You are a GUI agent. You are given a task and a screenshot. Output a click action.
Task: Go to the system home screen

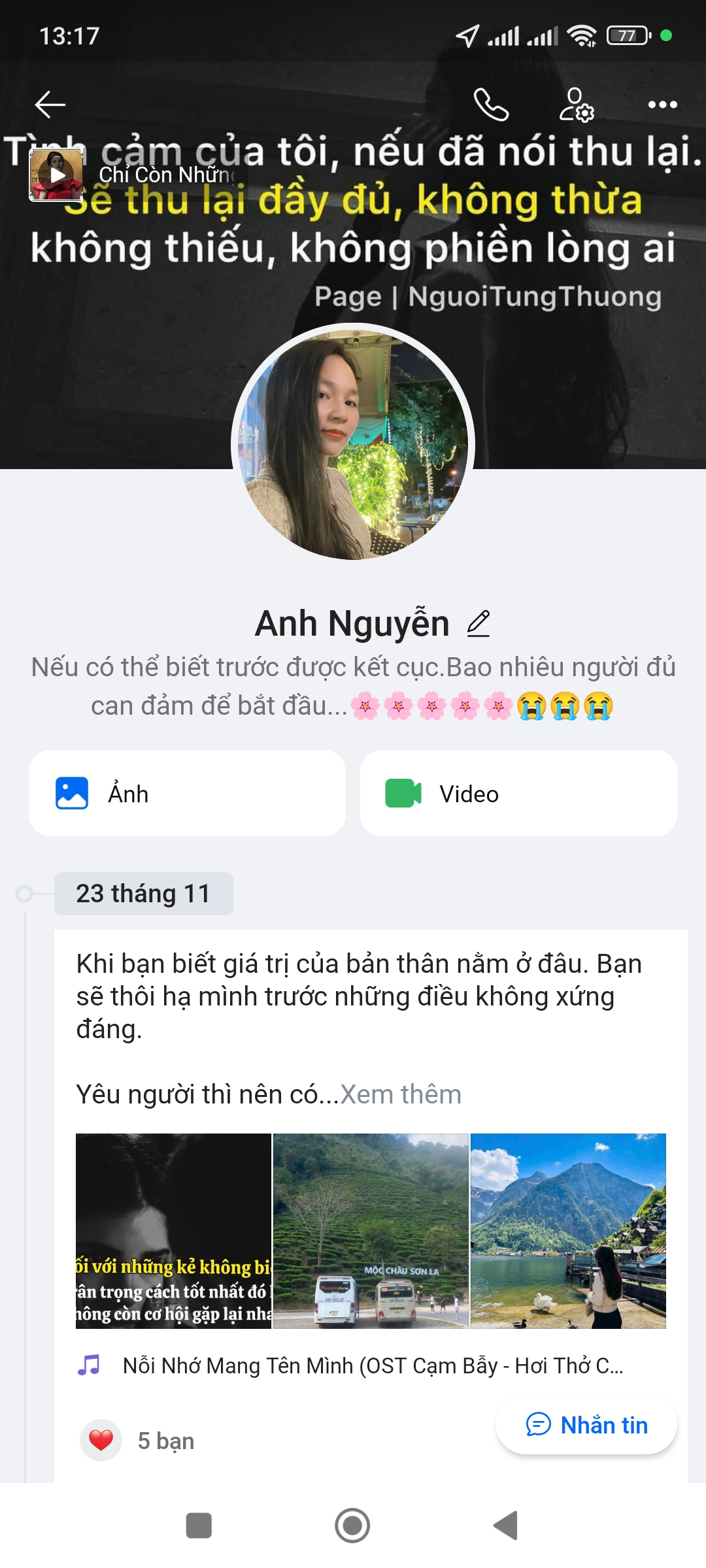pos(352,1526)
